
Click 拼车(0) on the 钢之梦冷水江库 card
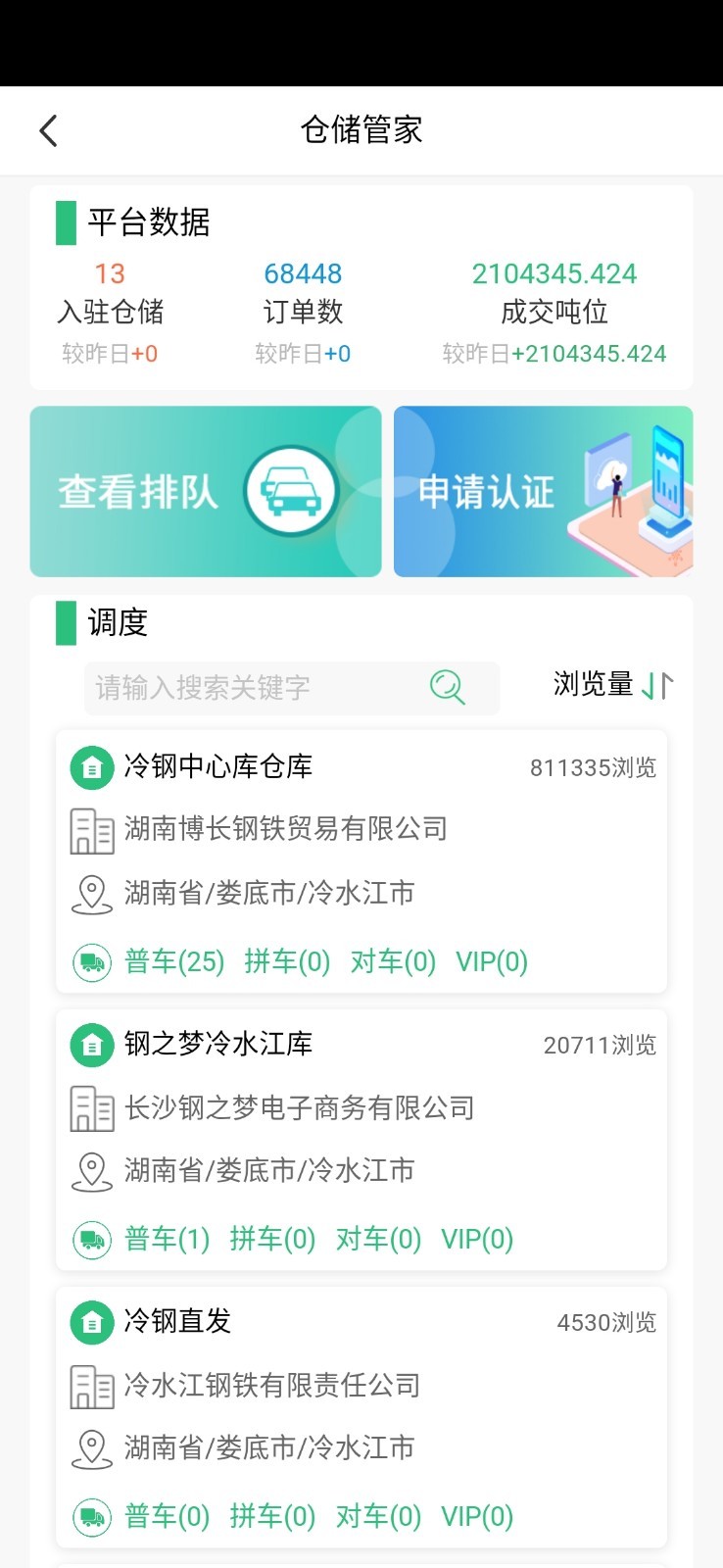(272, 1239)
